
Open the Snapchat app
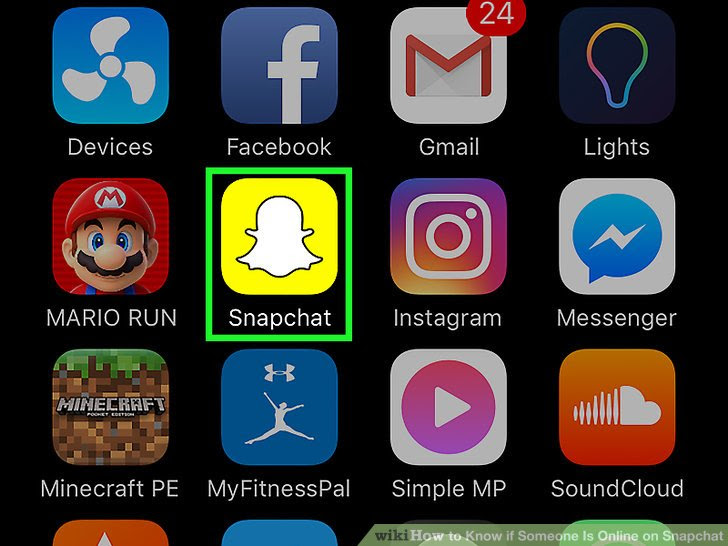pos(279,237)
